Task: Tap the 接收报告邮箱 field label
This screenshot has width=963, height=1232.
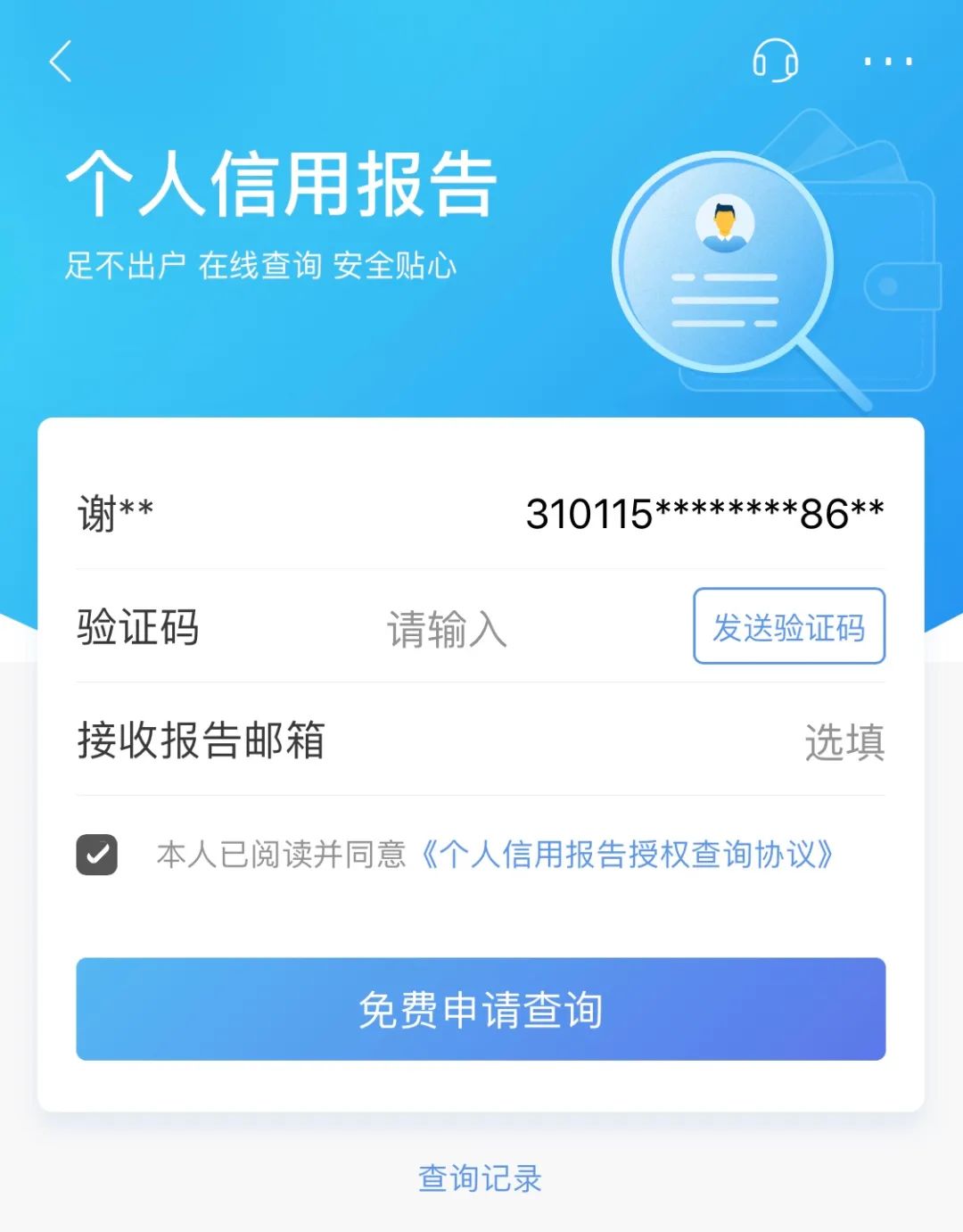Action: tap(201, 742)
